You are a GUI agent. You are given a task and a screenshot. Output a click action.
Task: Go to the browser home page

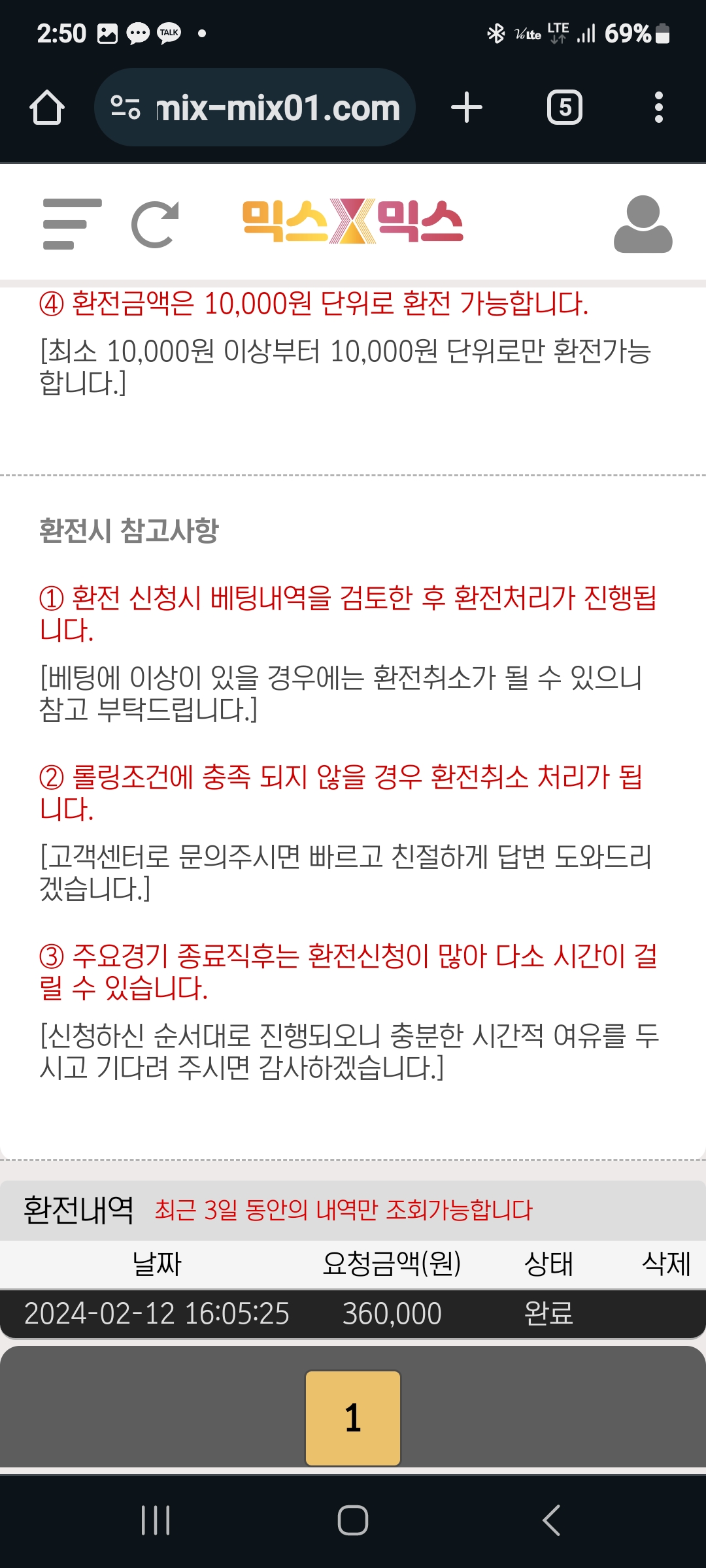[47, 107]
